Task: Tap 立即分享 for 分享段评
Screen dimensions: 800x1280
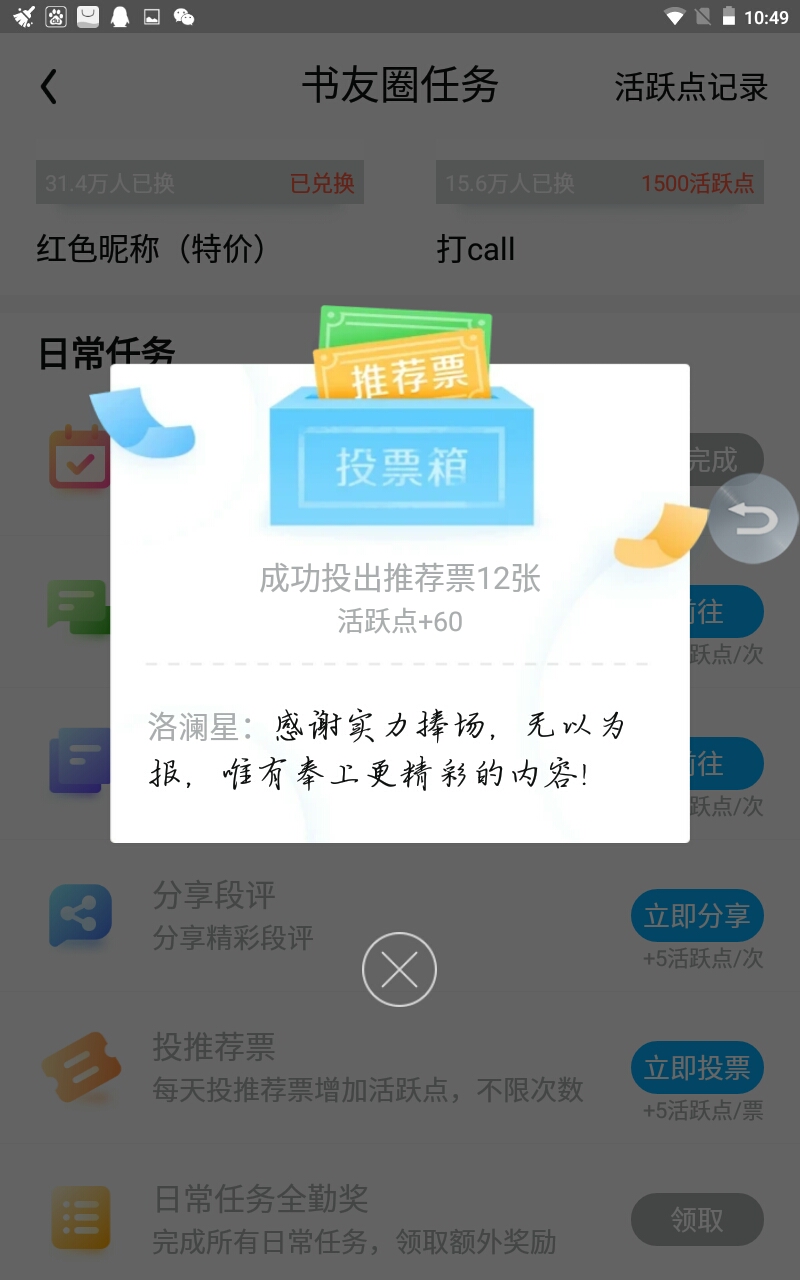Action: coord(697,916)
